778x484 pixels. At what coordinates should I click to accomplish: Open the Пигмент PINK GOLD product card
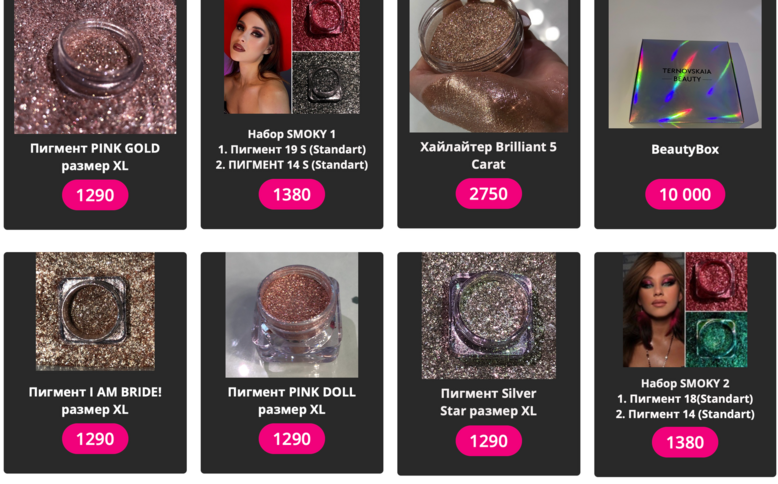point(95,70)
